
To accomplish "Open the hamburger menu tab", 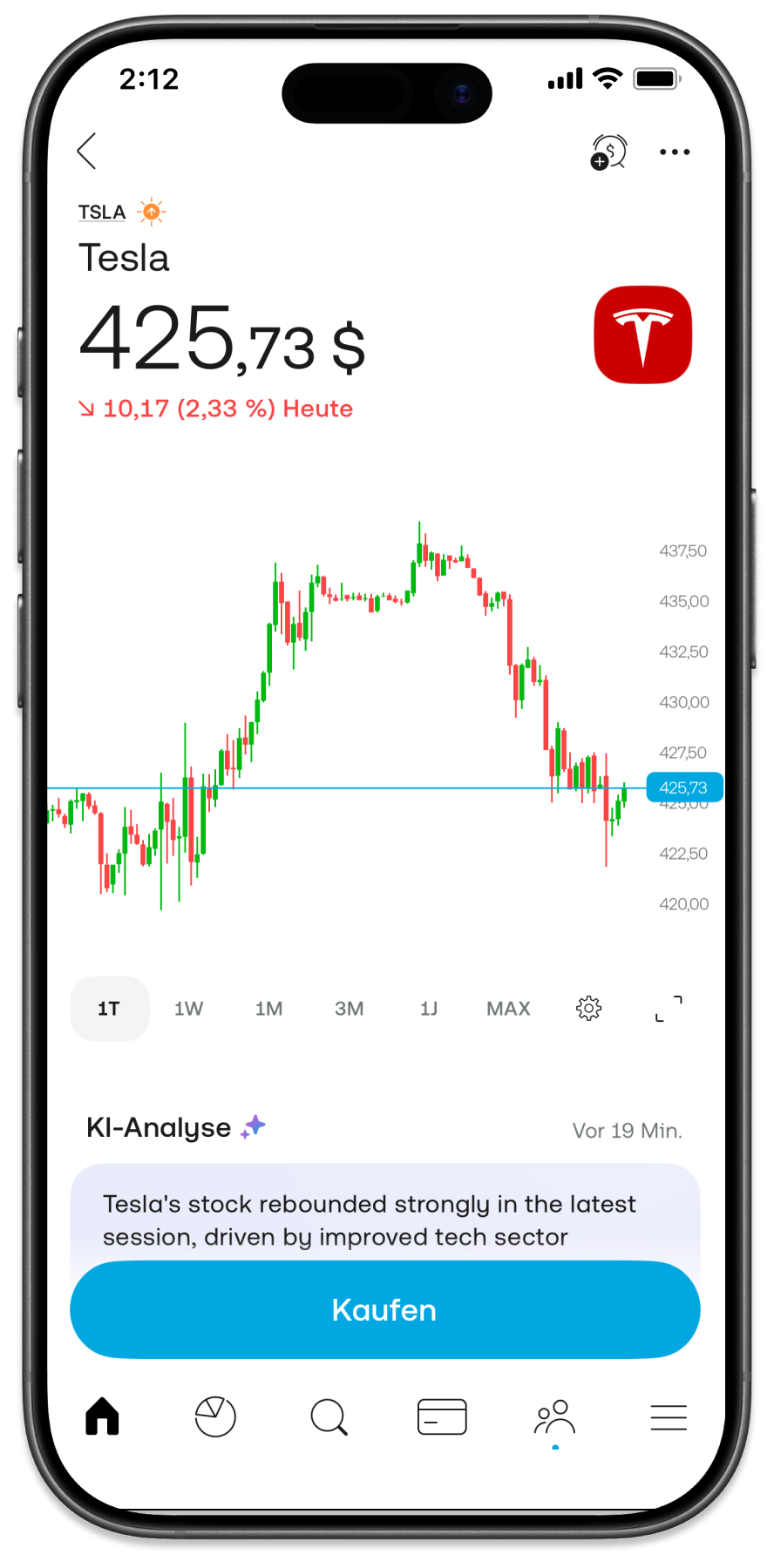I will (669, 1416).
